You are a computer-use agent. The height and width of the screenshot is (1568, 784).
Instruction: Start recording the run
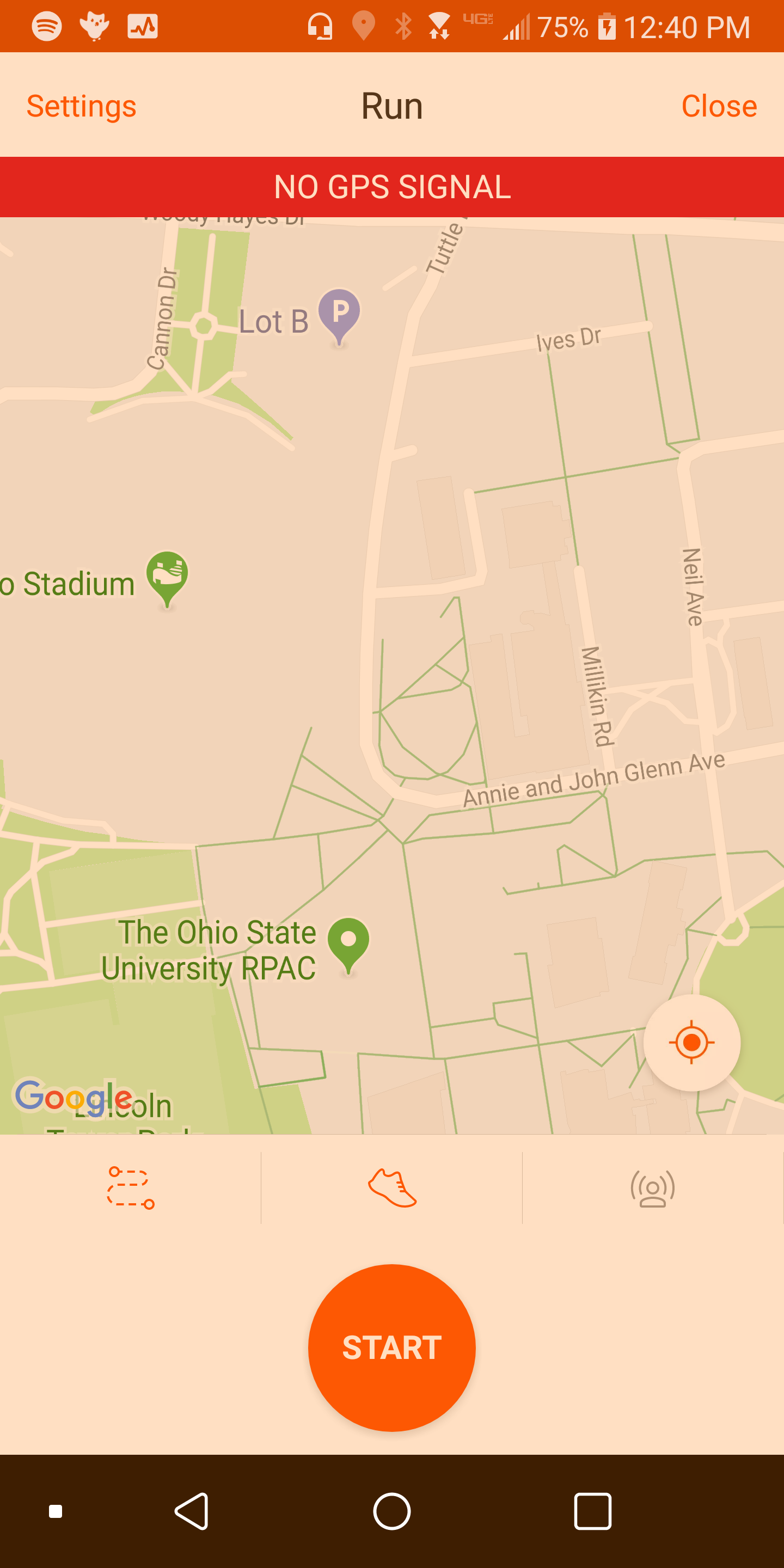point(392,1347)
